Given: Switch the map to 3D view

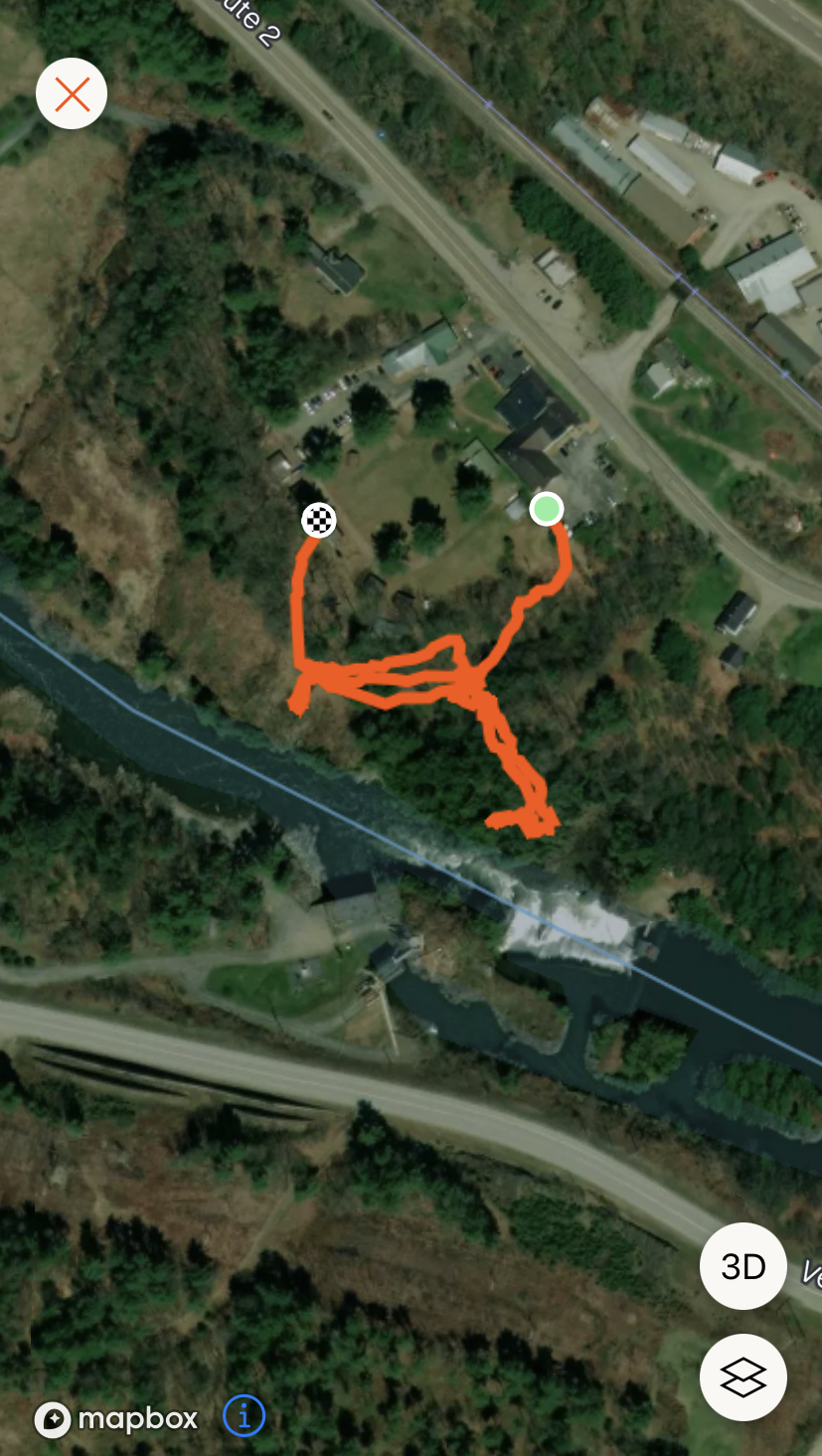Looking at the screenshot, I should (x=742, y=1266).
